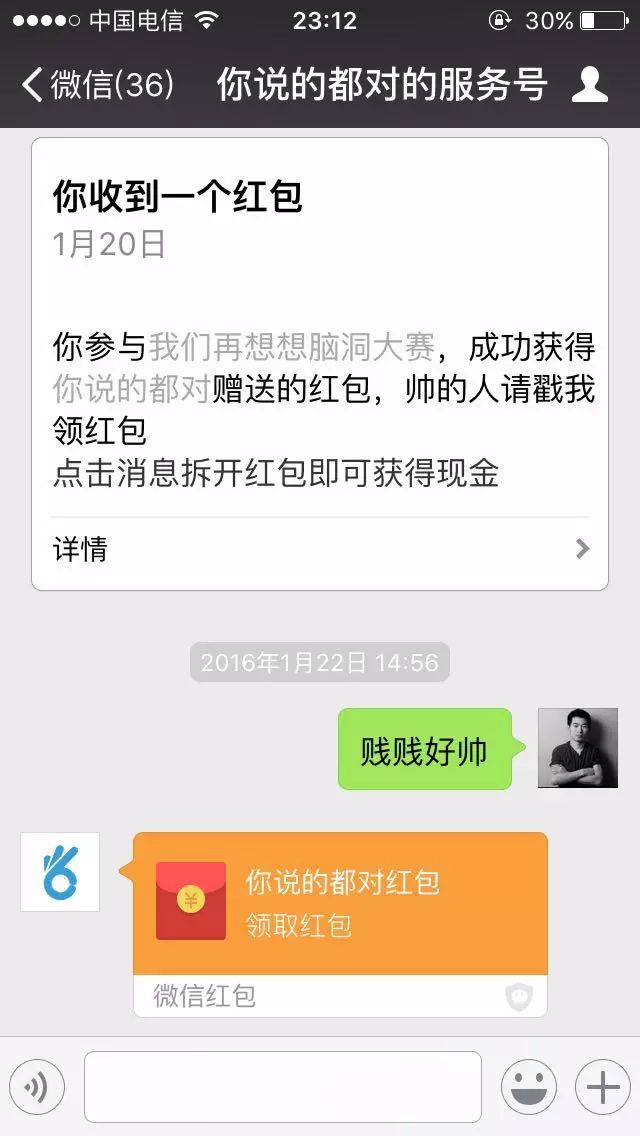
Task: Focus the message text field
Action: (282, 1087)
